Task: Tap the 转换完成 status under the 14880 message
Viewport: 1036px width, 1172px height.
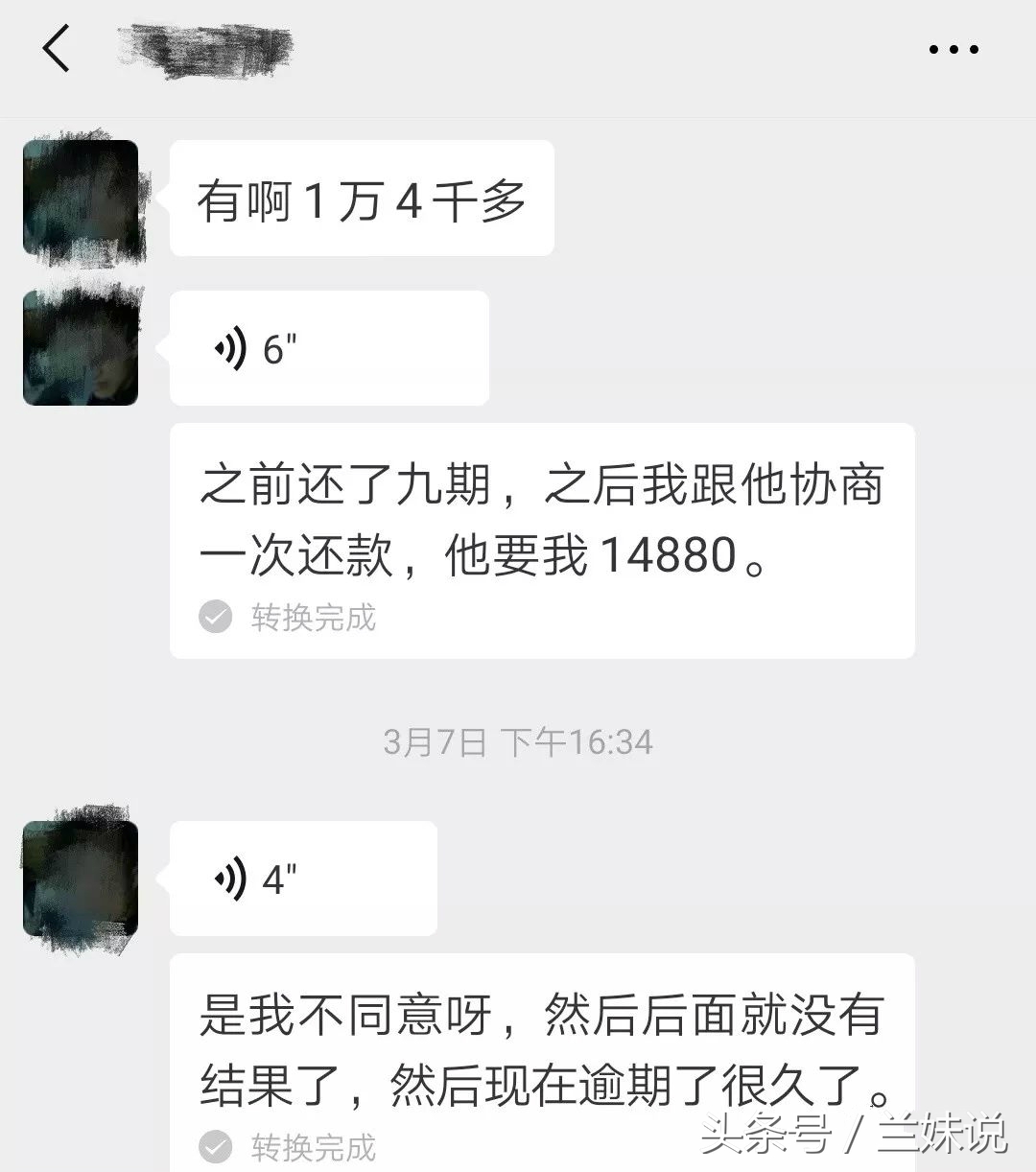Action: (x=314, y=619)
